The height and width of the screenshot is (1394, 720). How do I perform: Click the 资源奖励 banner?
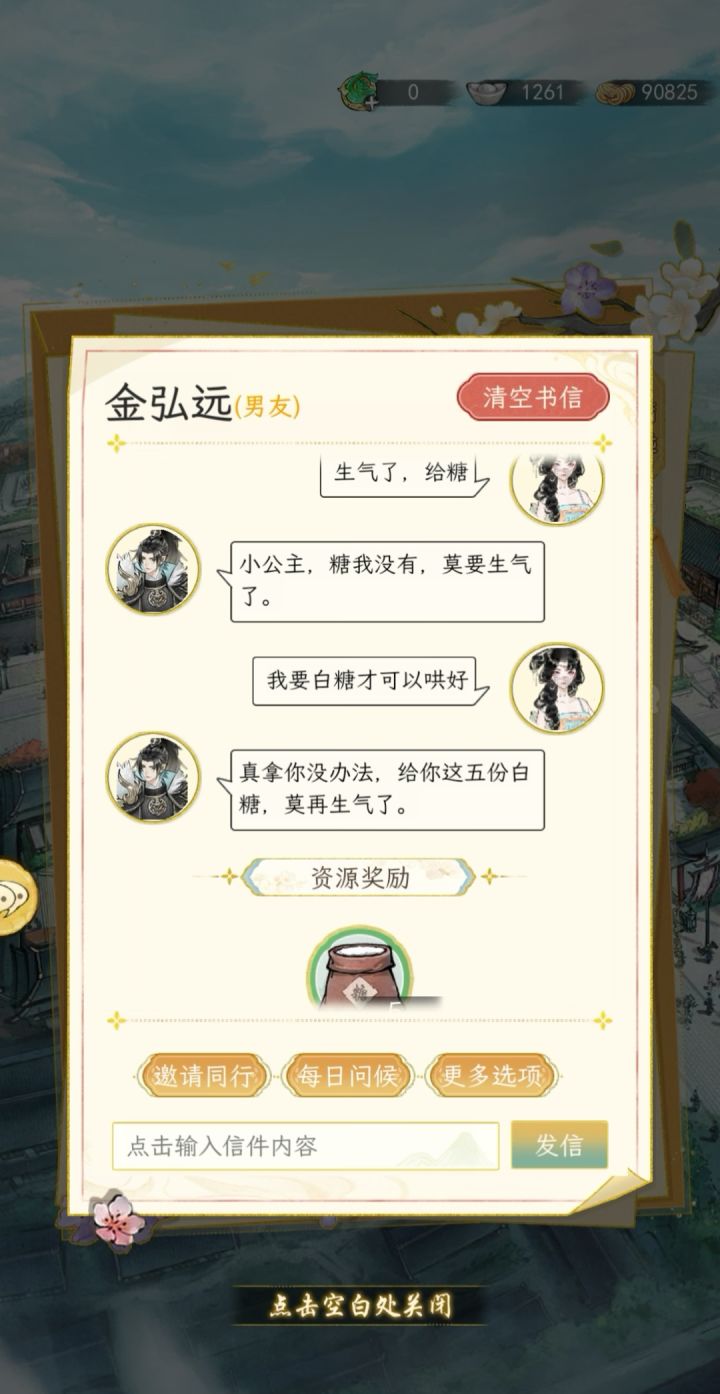360,878
